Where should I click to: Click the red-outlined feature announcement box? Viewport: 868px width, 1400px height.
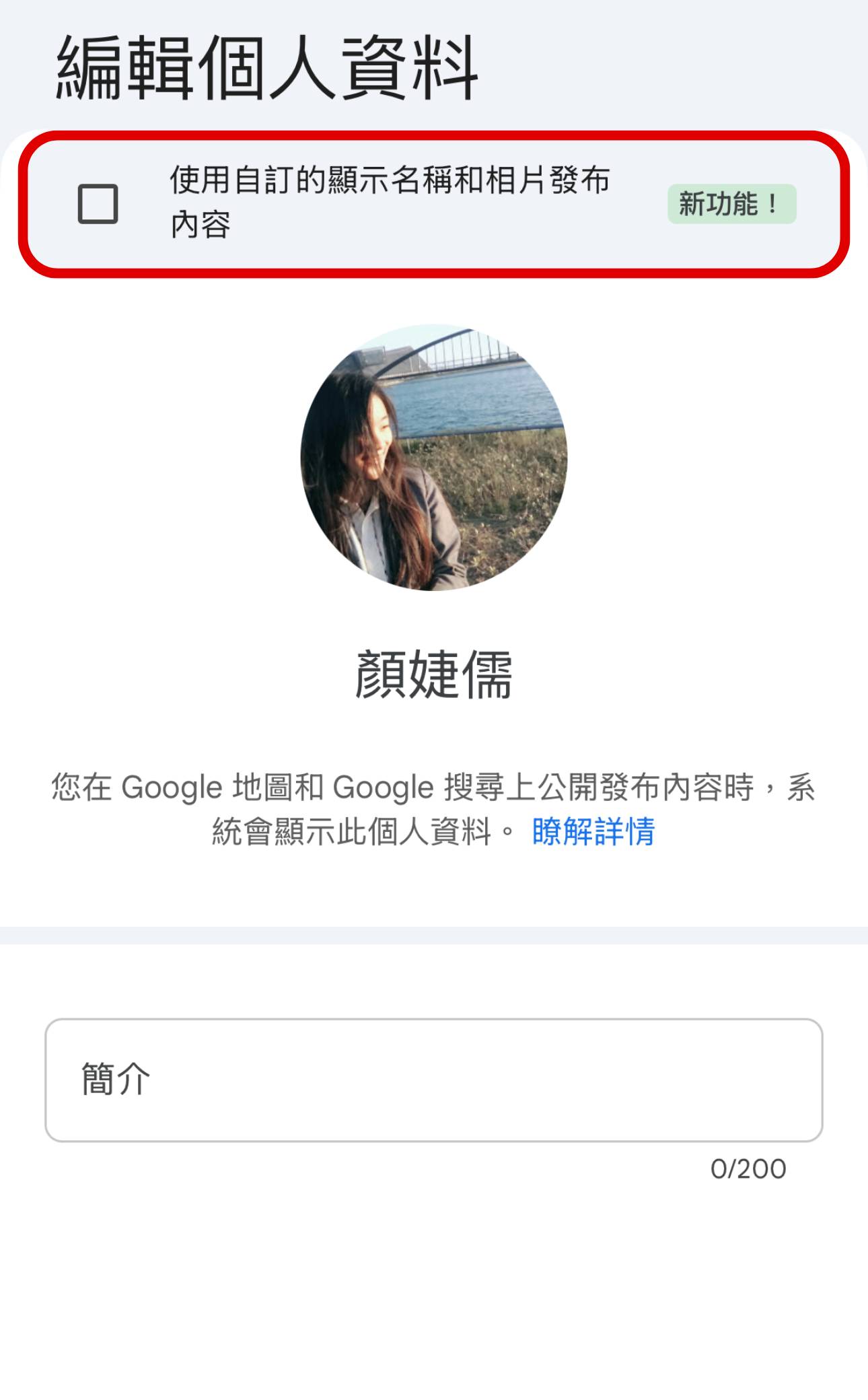click(434, 202)
